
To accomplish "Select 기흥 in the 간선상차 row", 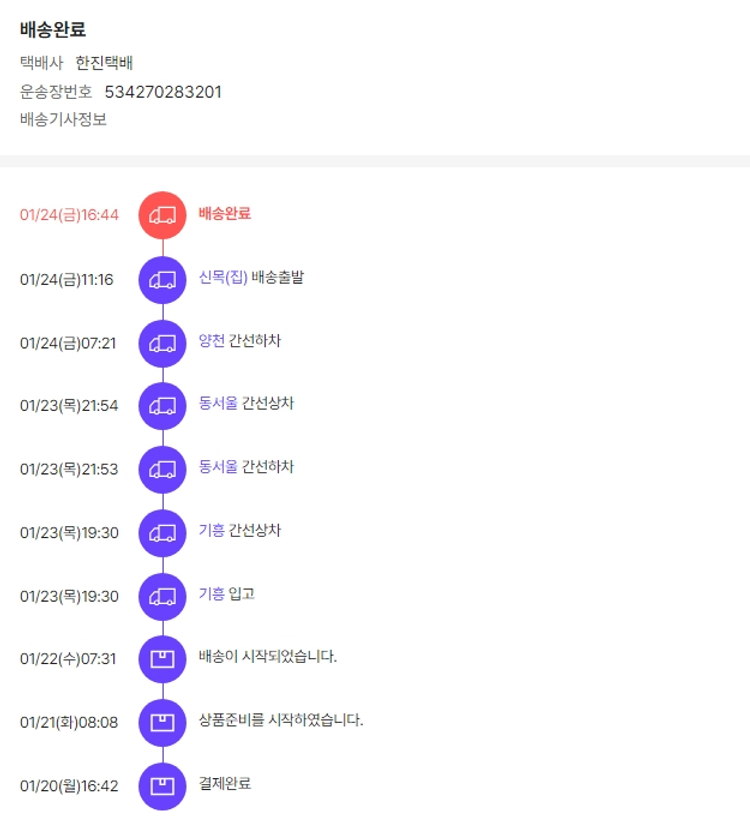I will [x=212, y=530].
